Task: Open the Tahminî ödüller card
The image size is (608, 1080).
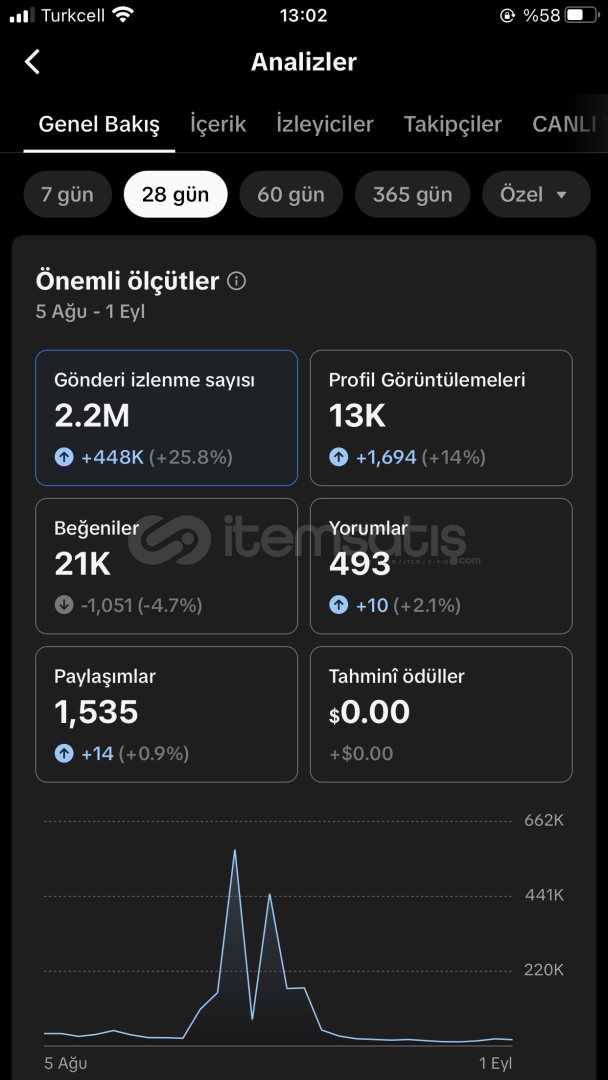Action: [x=441, y=714]
